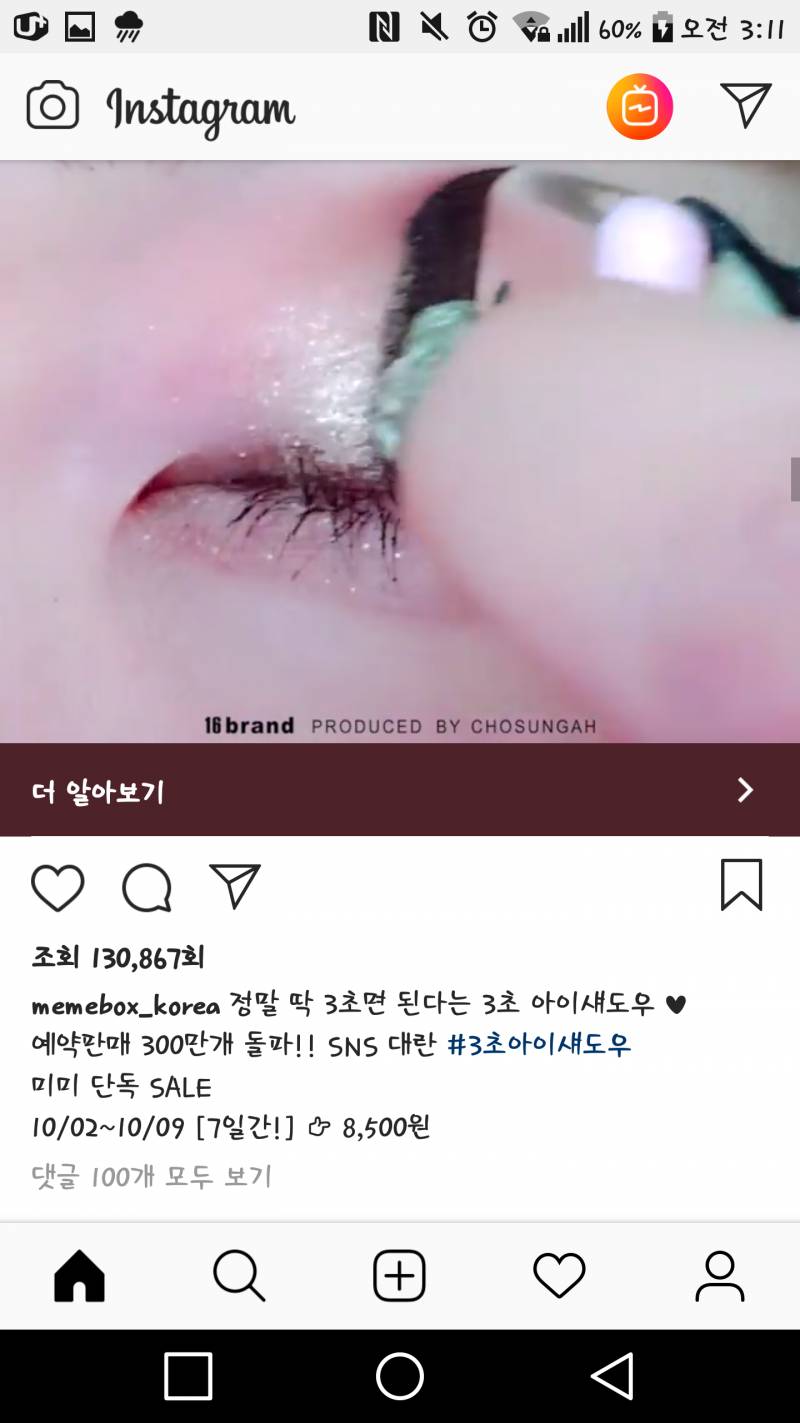Viewport: 800px width, 1423px height.
Task: Open the hashtag #3초아이섀도우
Action: tap(538, 1045)
